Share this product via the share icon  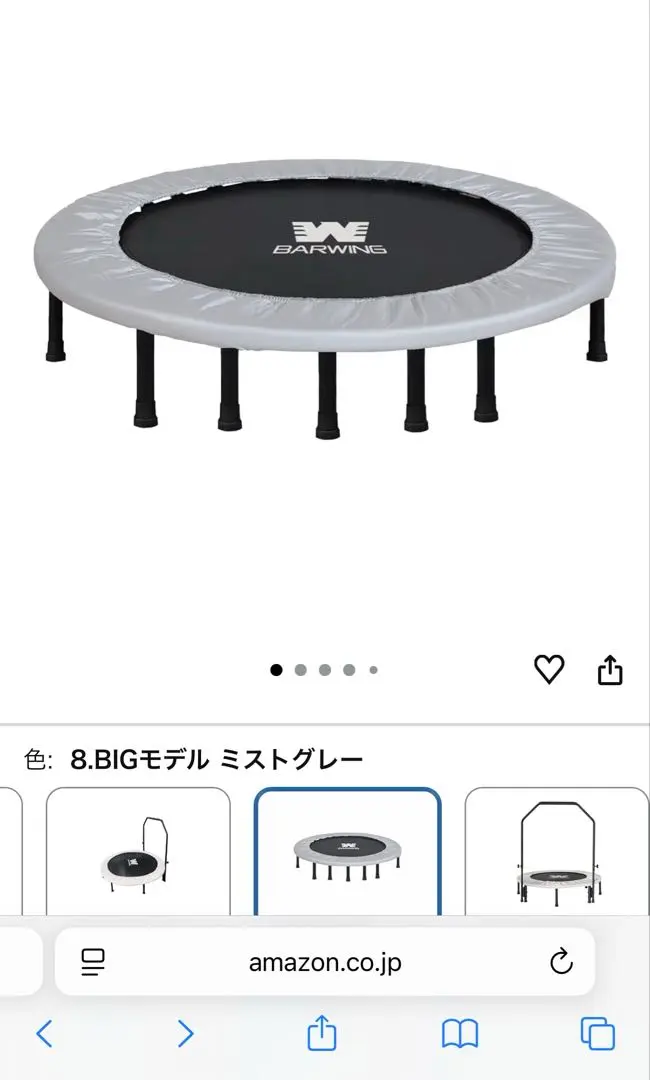click(610, 670)
